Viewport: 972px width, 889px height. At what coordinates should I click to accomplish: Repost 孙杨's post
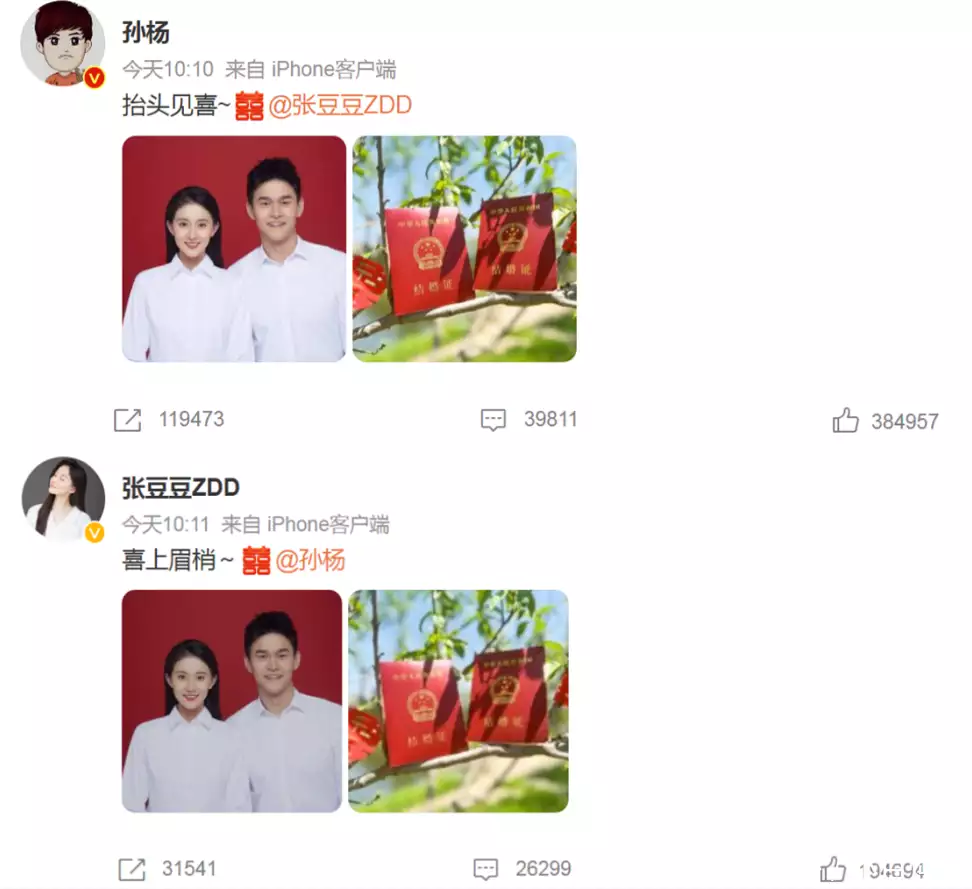(x=128, y=420)
